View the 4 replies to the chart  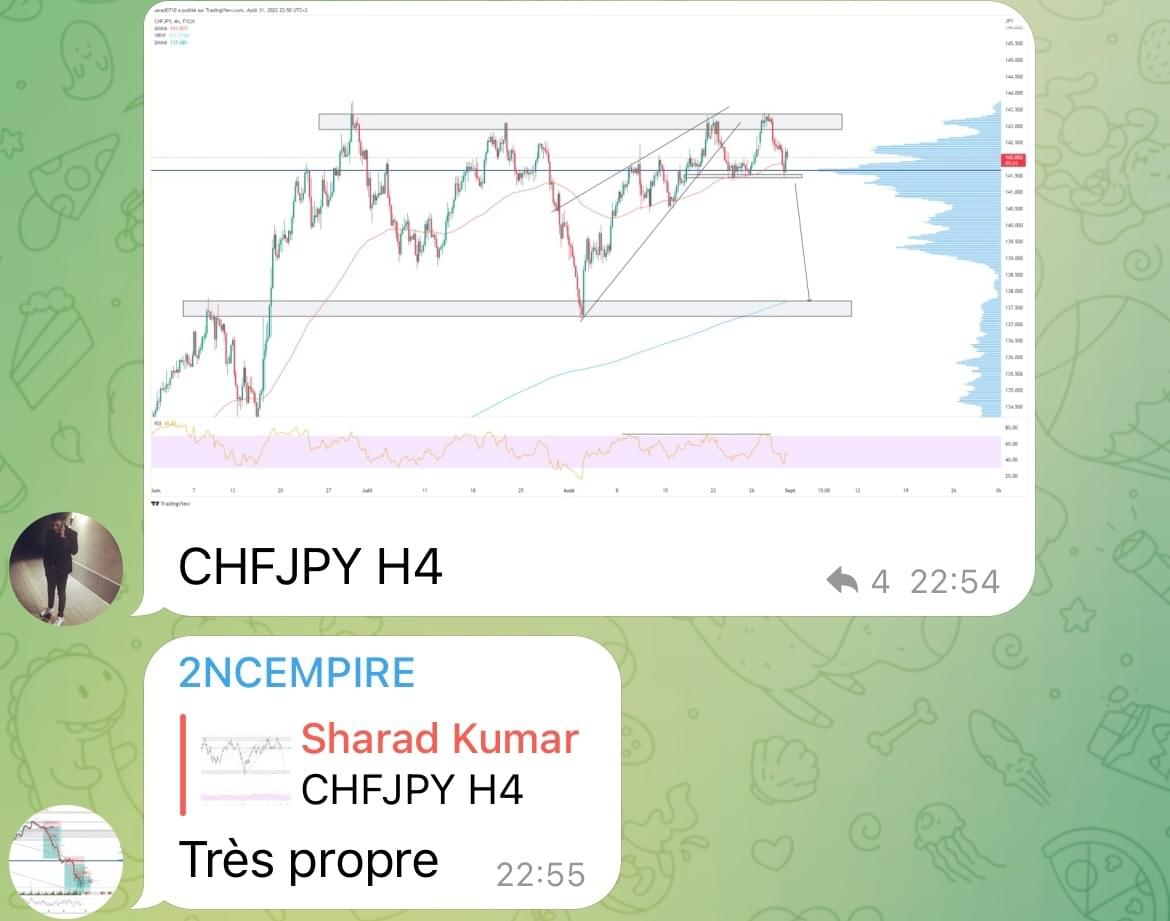click(x=858, y=581)
